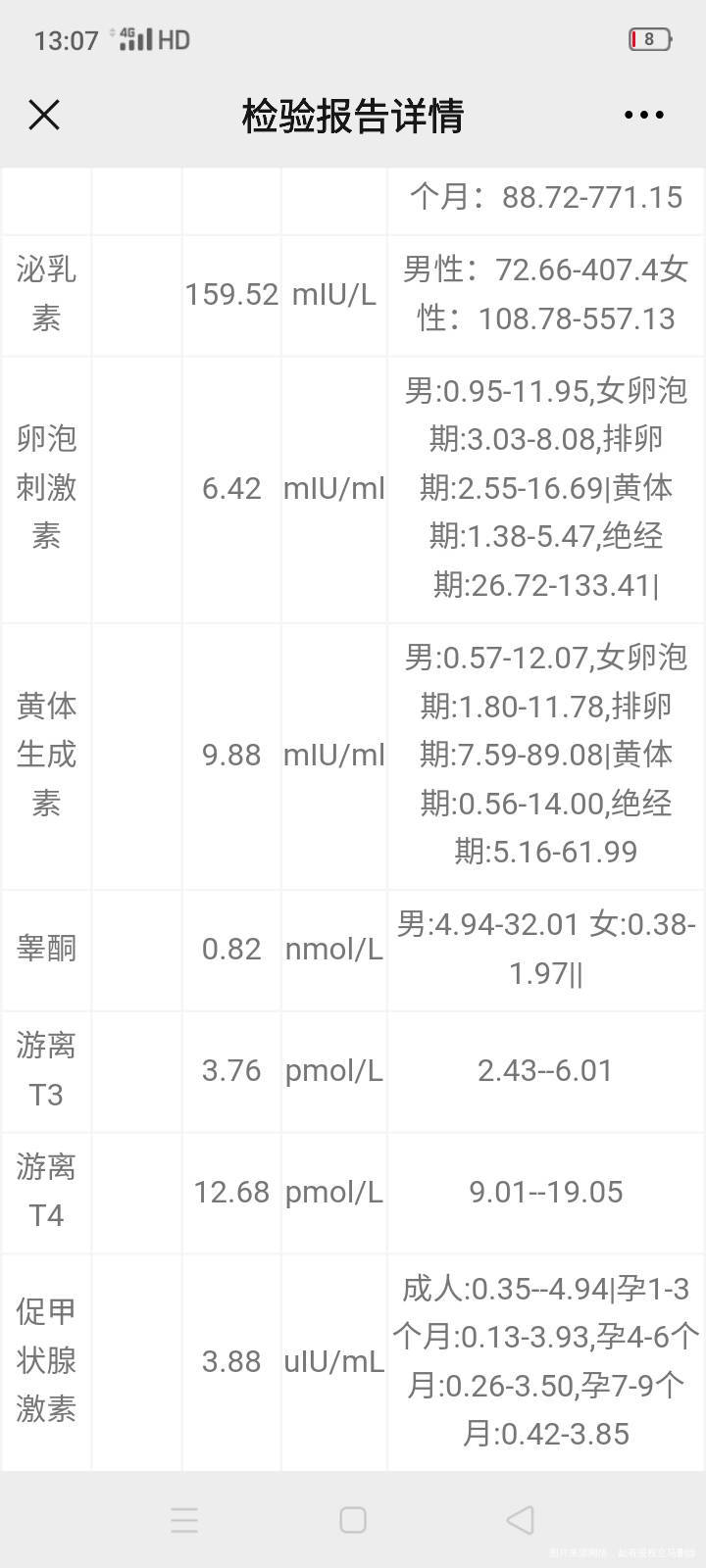This screenshot has height=1568, width=706.
Task: Select the 游离T4 reference range 9.01--19.05
Action: 545,1192
